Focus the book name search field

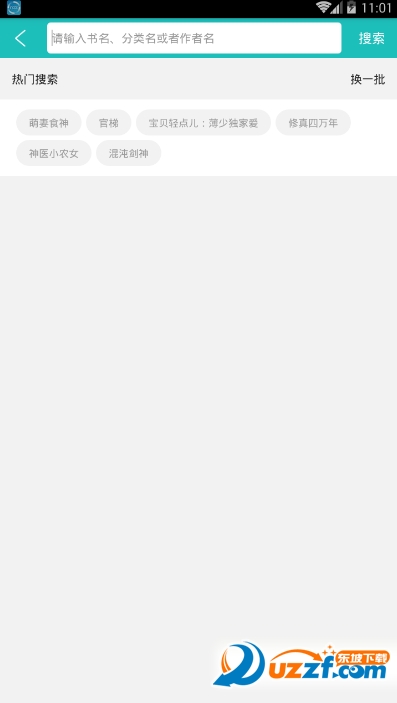tap(194, 38)
